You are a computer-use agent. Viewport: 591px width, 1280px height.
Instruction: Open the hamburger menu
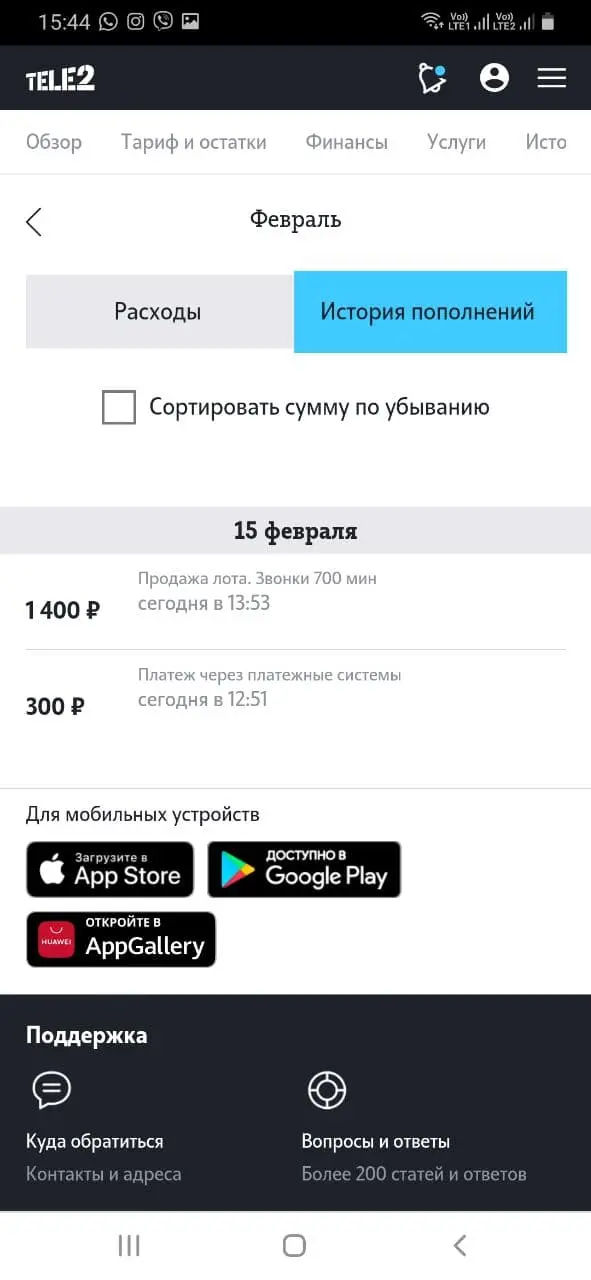point(552,78)
